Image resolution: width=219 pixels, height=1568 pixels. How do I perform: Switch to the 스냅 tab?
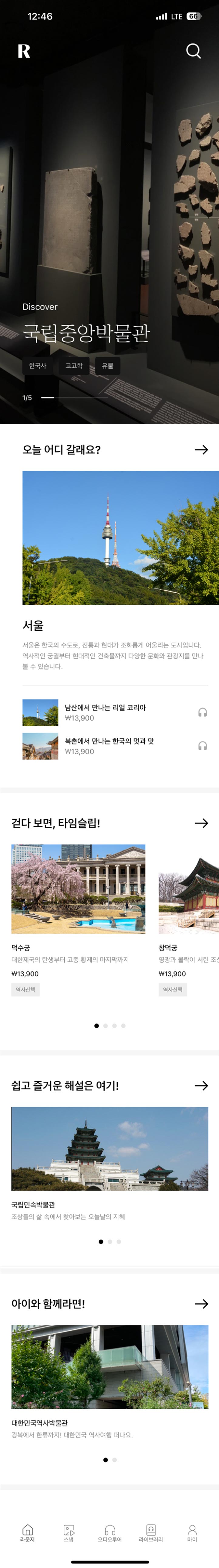(69, 1533)
